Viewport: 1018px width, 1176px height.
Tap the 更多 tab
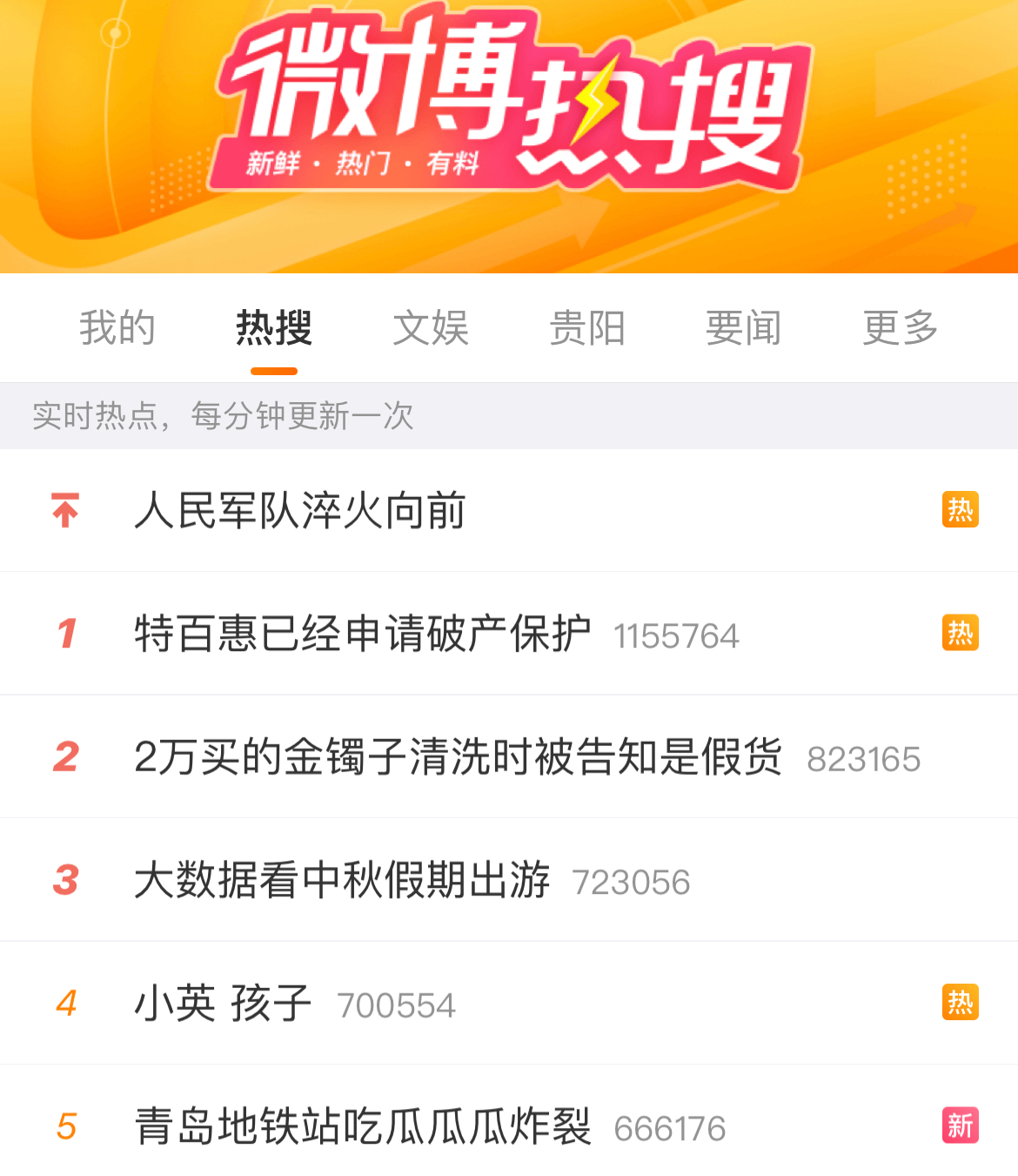[901, 328]
